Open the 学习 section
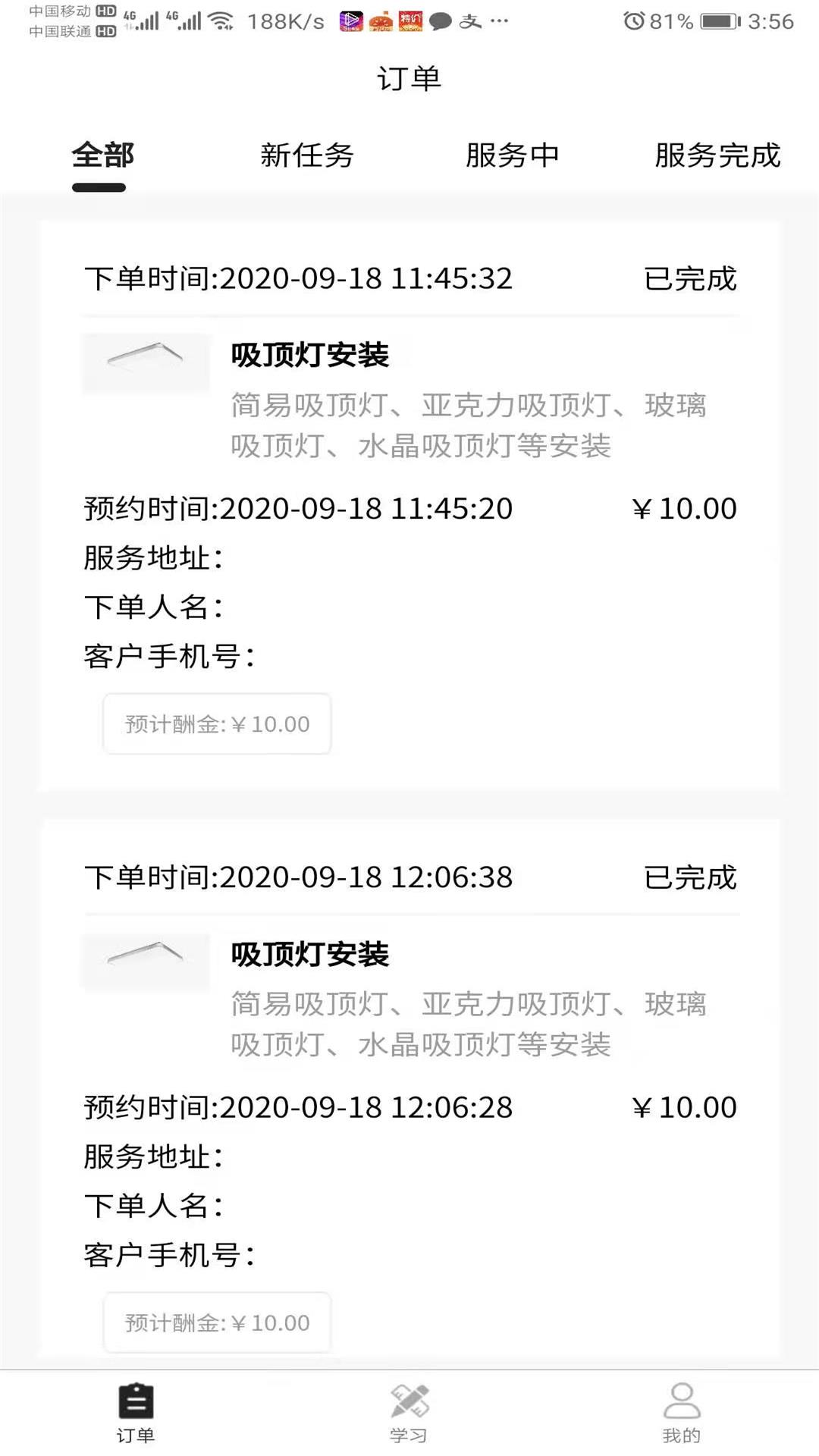 pyautogui.click(x=409, y=1413)
